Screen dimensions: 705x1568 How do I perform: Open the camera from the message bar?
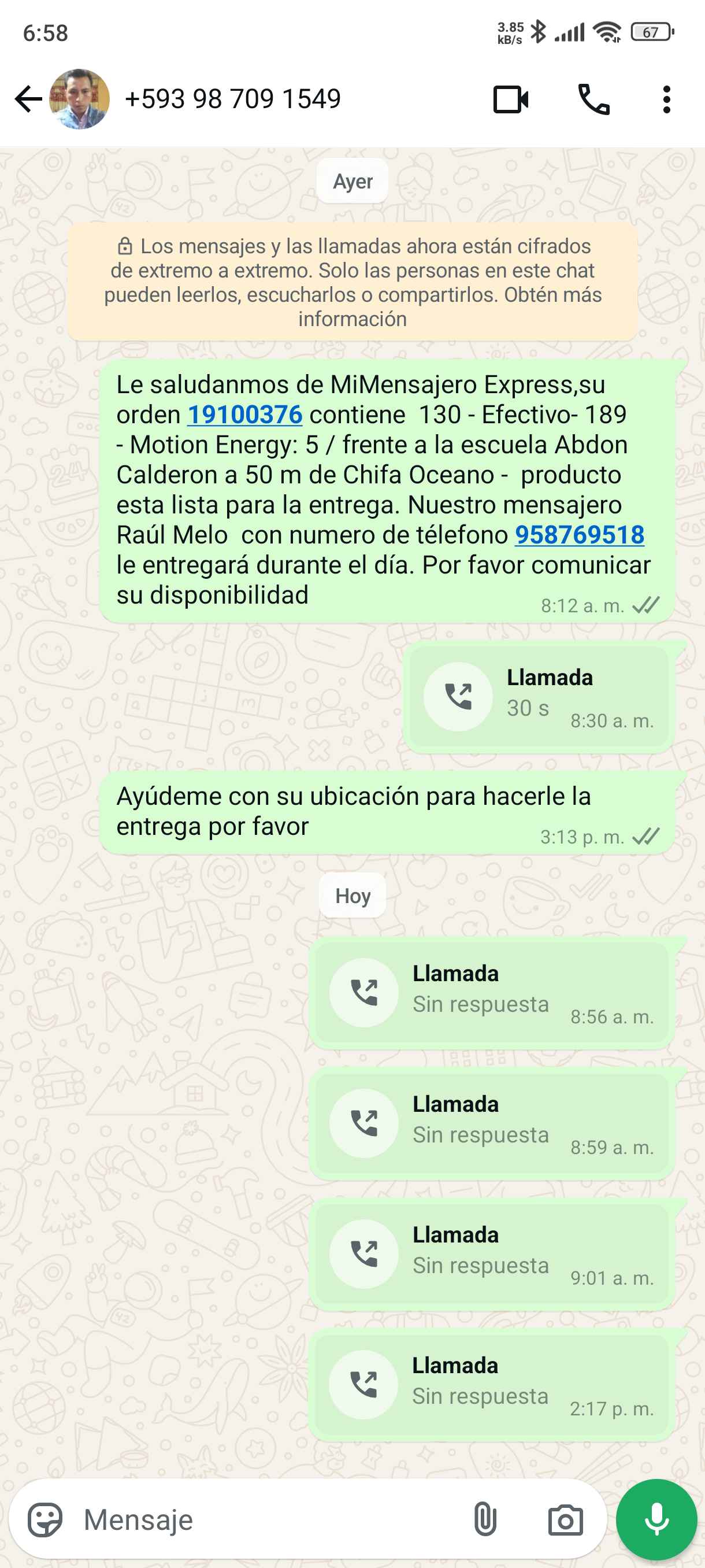pos(565,1519)
